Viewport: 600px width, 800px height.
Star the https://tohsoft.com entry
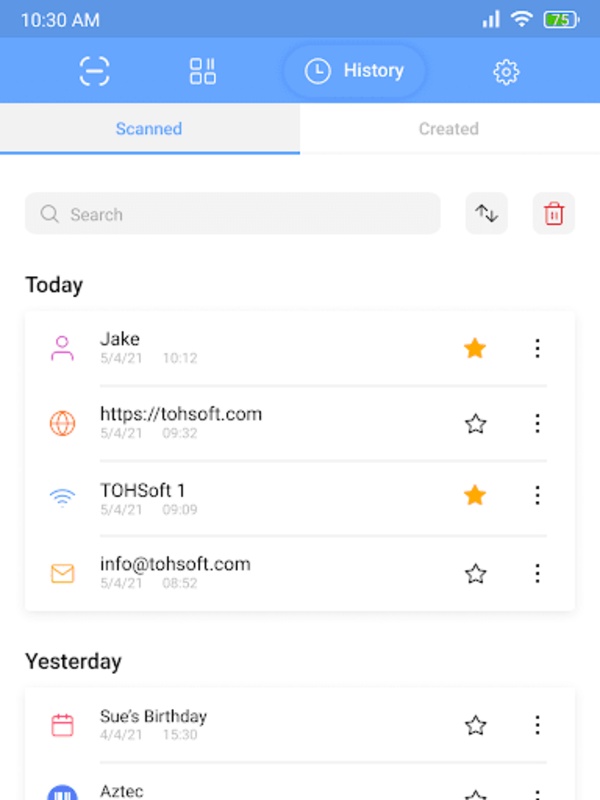point(475,424)
